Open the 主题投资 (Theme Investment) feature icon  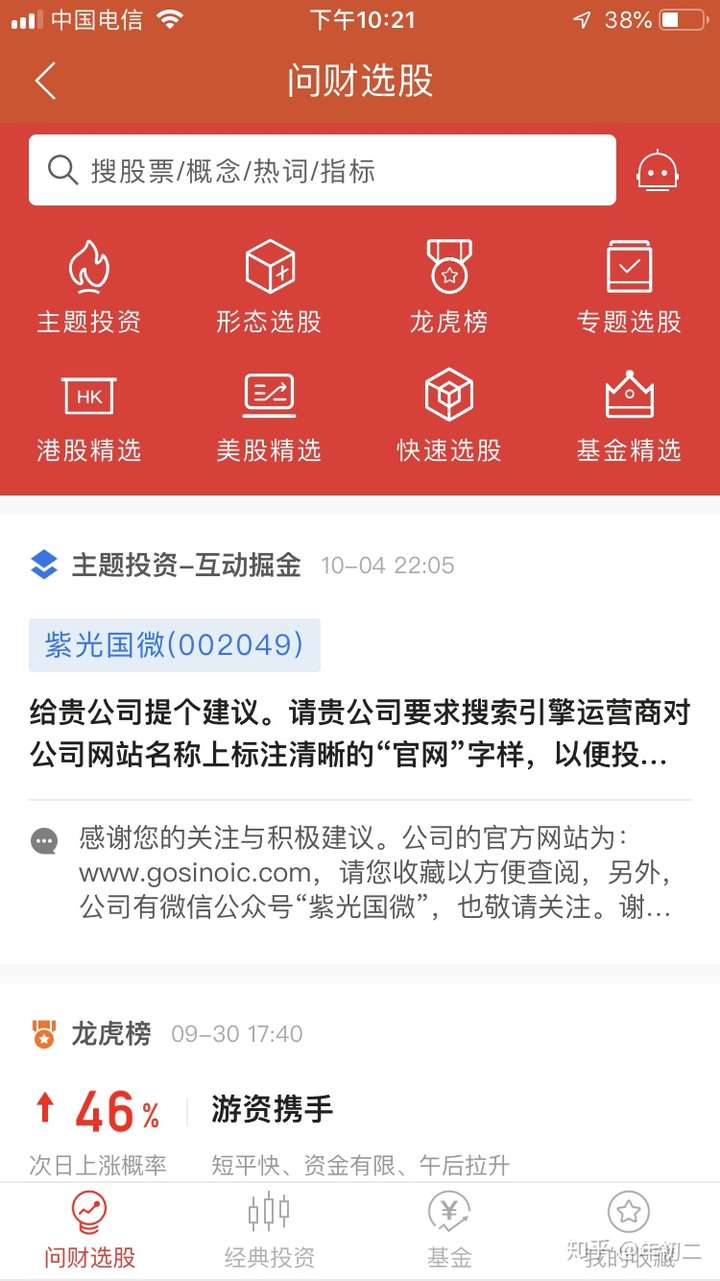tap(88, 285)
